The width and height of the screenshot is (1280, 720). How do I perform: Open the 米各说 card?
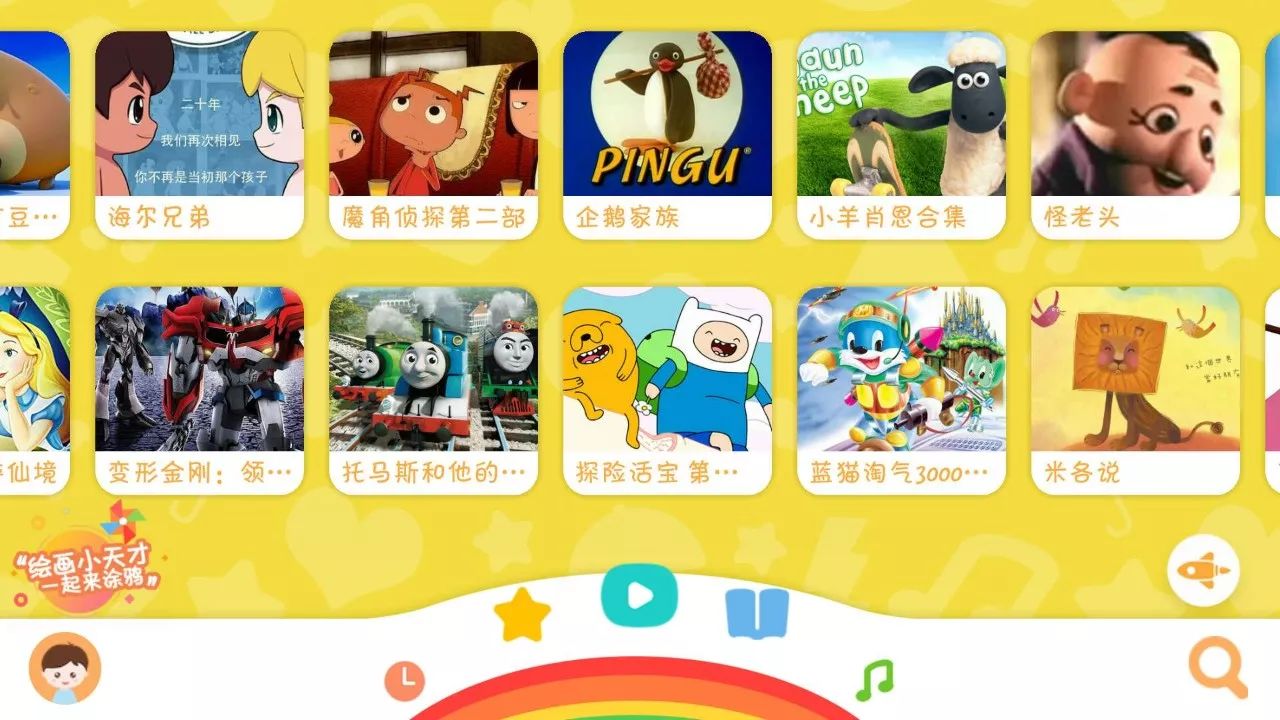tap(1135, 391)
